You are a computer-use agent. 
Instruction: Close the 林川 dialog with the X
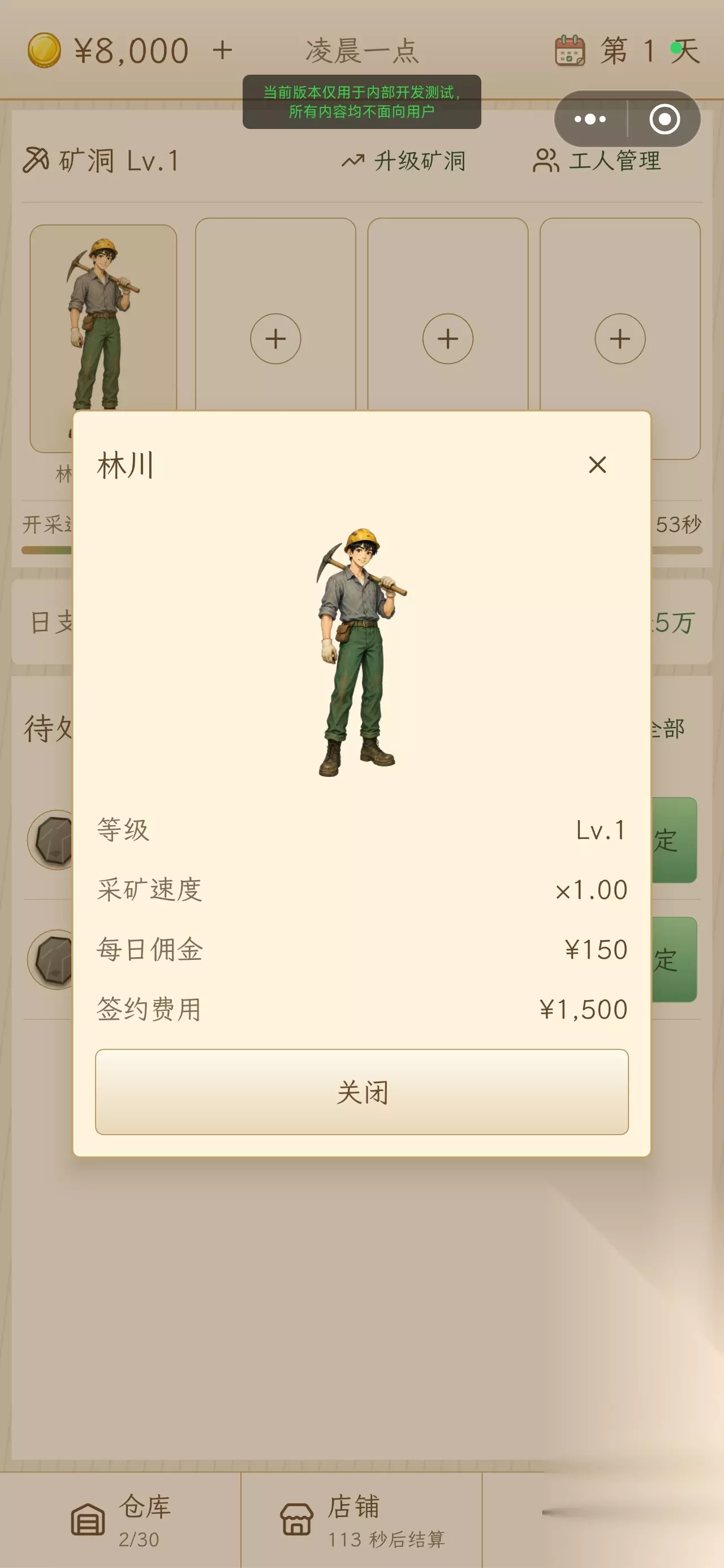pyautogui.click(x=597, y=464)
